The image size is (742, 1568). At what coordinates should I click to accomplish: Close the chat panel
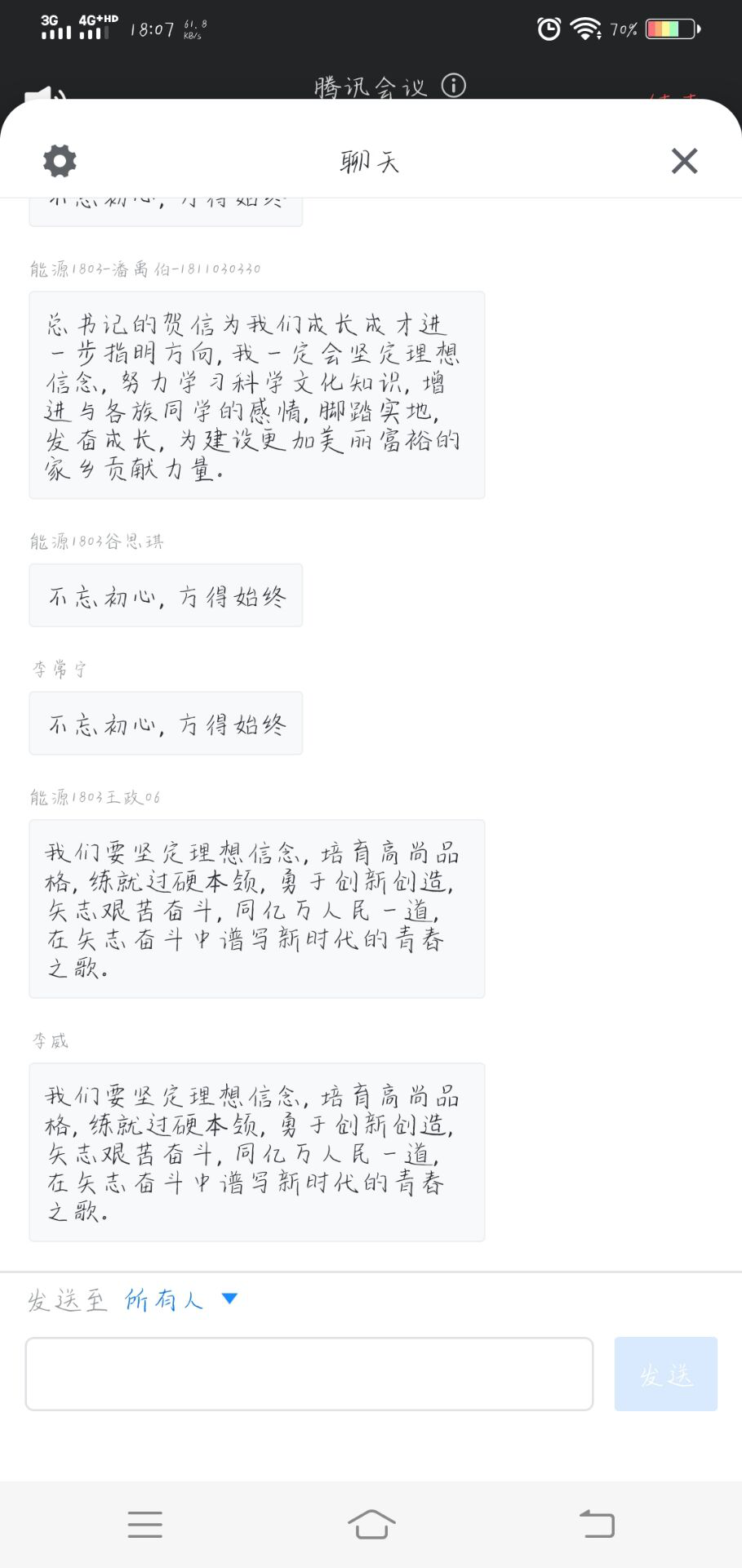[684, 161]
